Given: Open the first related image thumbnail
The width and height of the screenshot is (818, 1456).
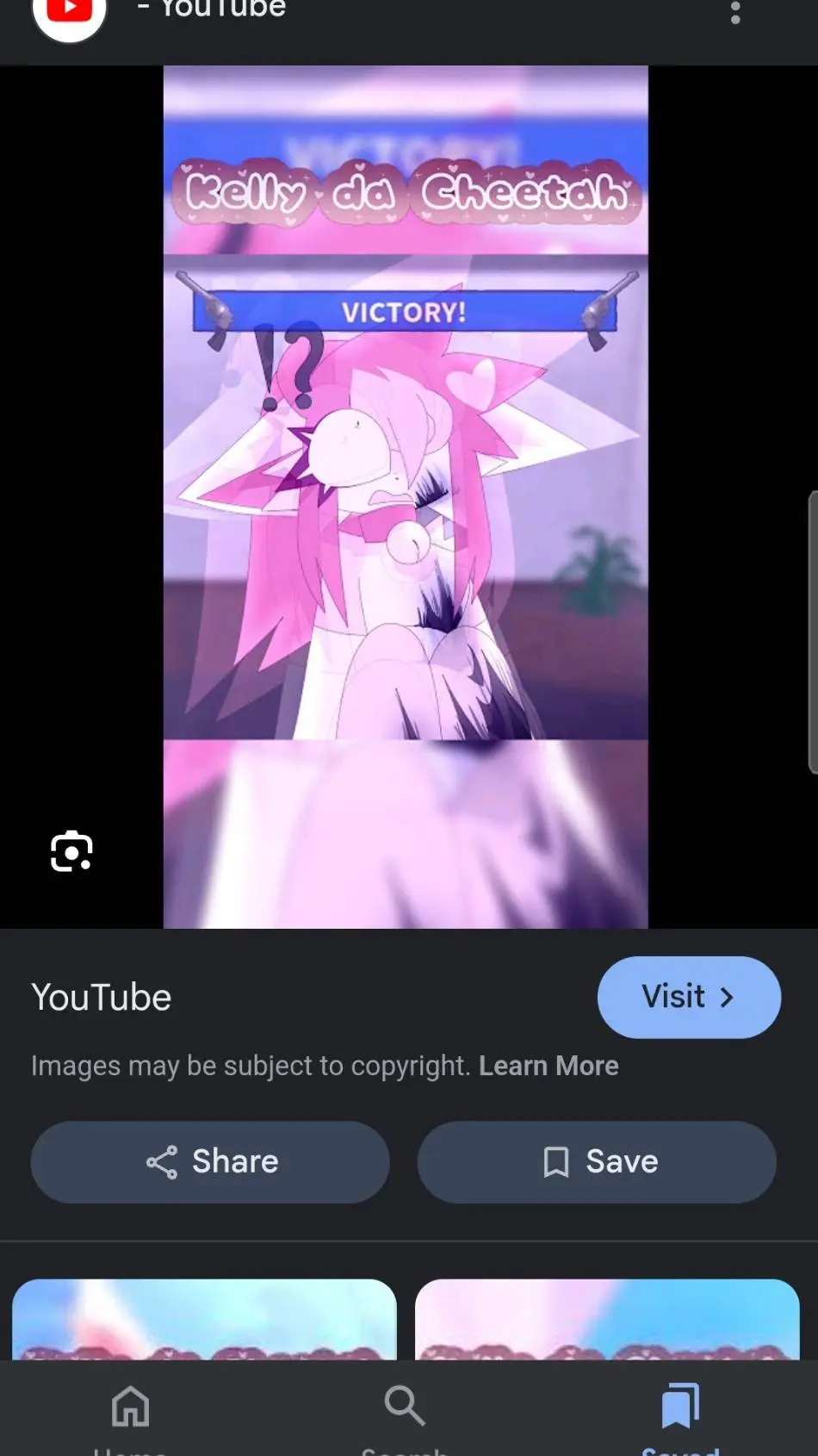Looking at the screenshot, I should (204, 1319).
